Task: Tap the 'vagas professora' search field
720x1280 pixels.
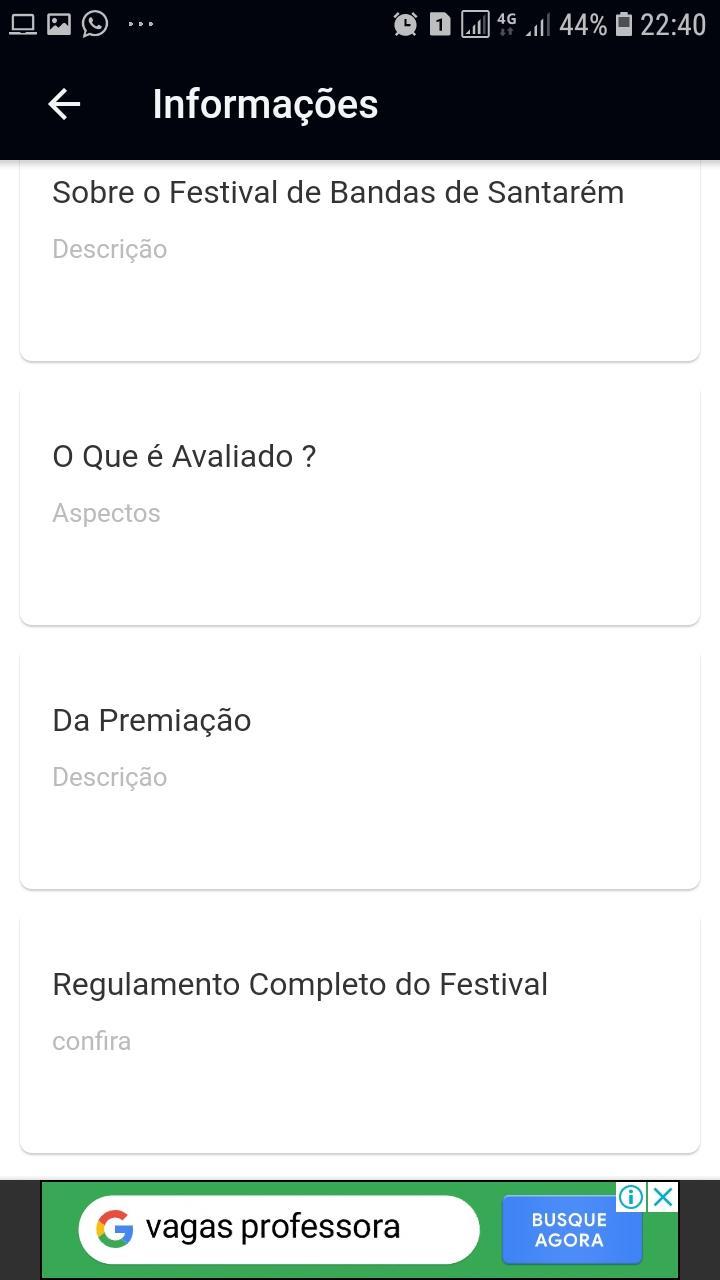Action: [x=280, y=1227]
